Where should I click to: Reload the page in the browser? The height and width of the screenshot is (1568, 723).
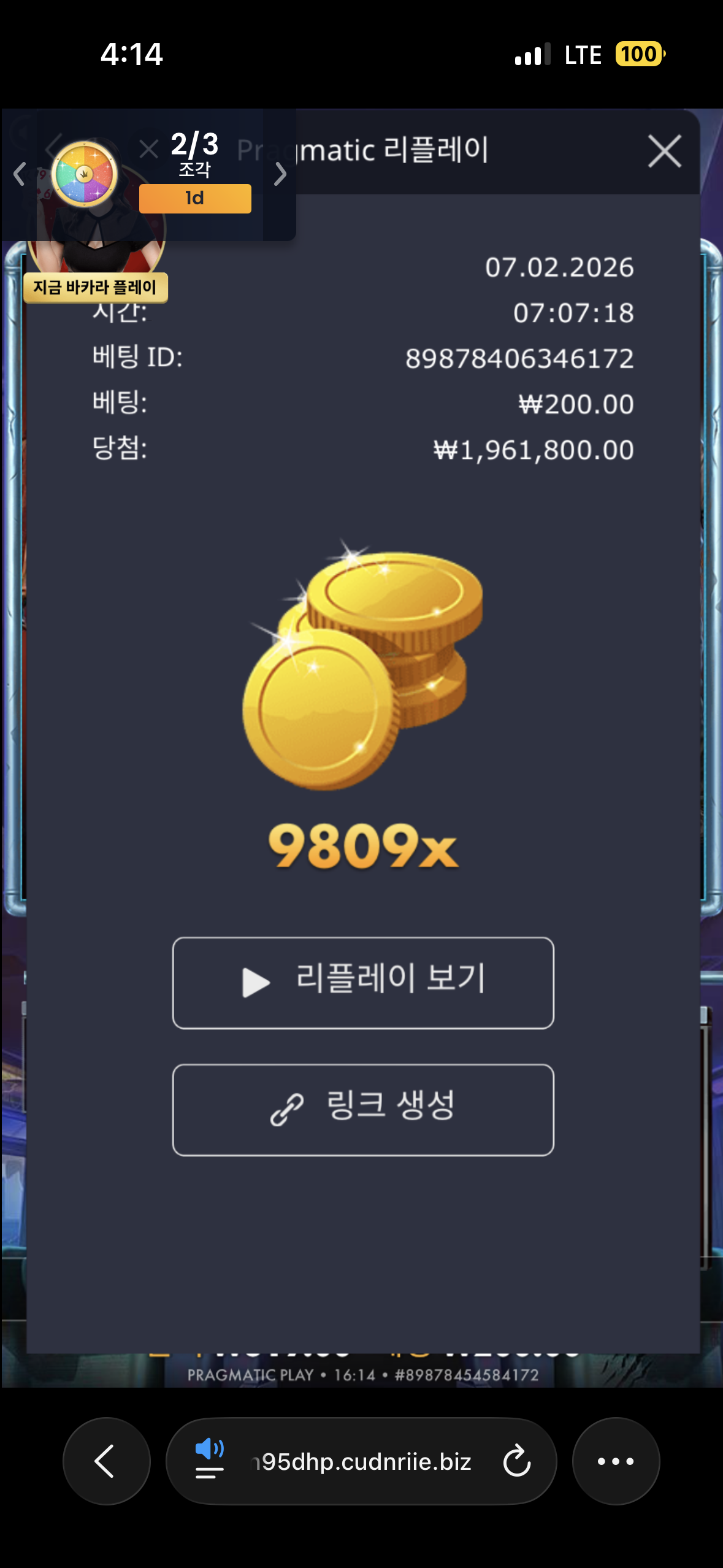coord(516,1461)
